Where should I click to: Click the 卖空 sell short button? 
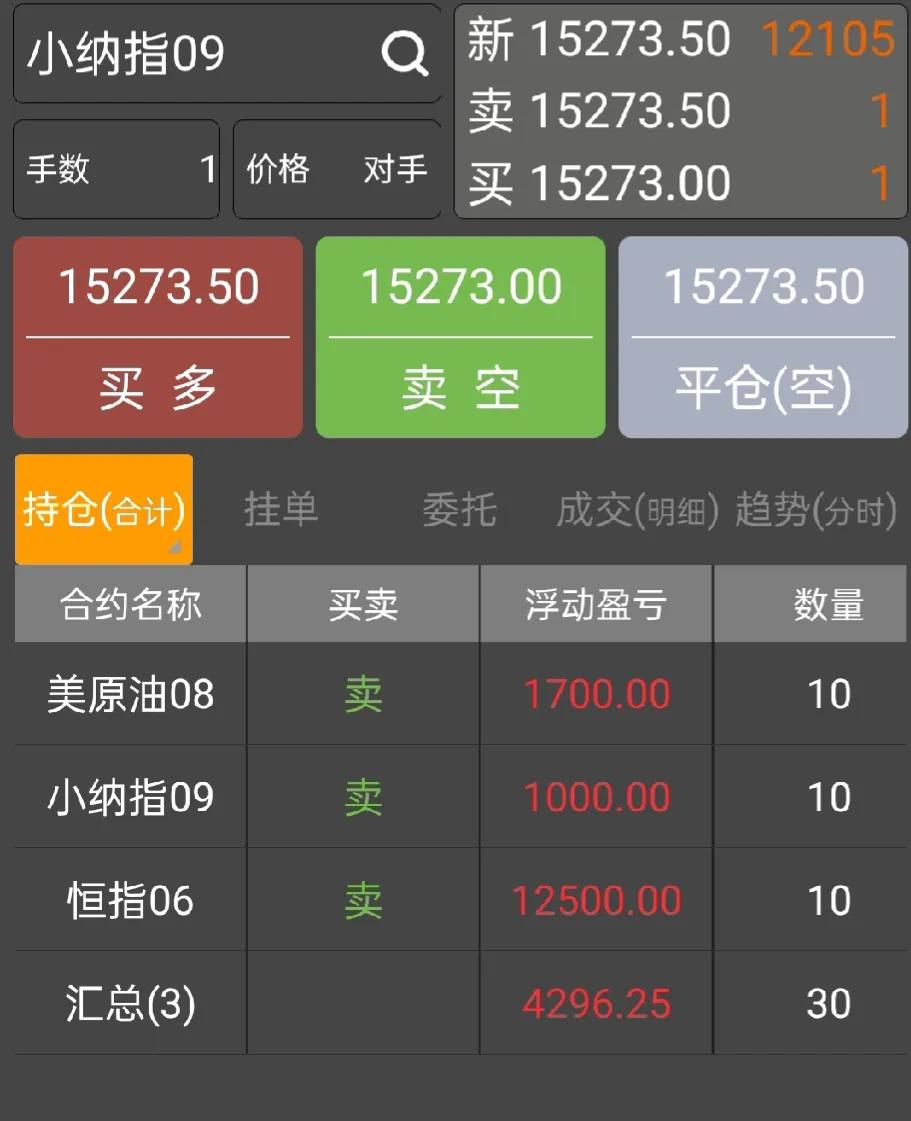pos(459,338)
